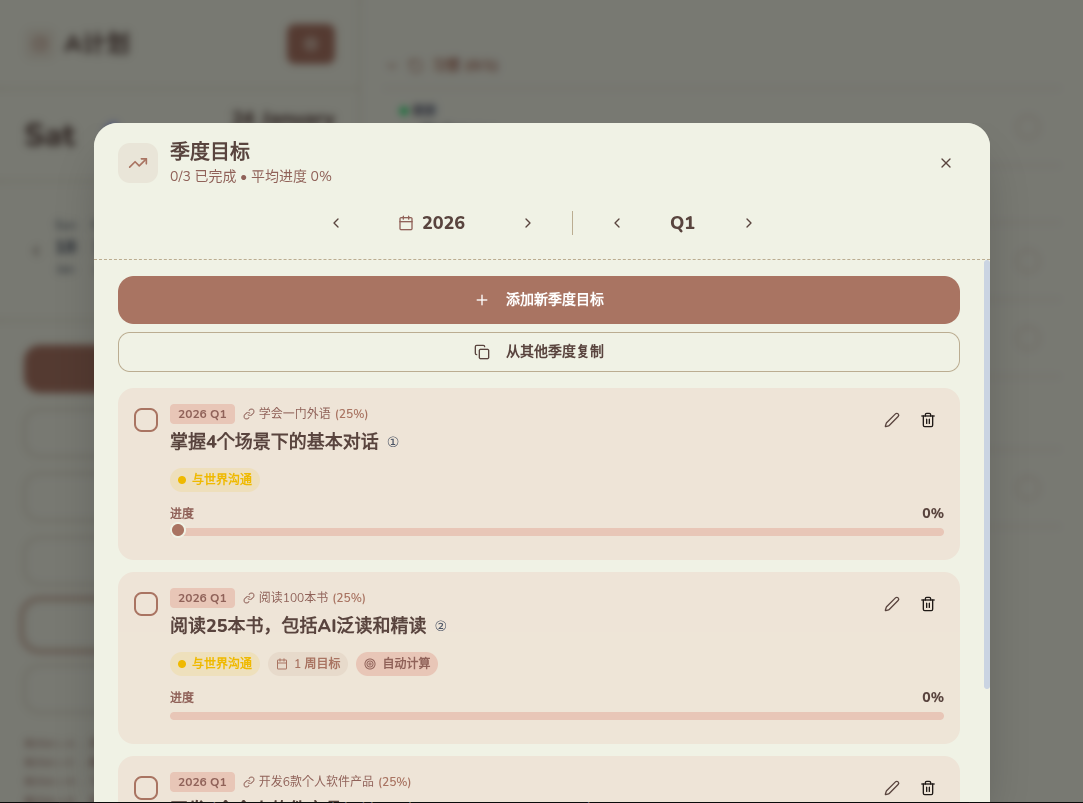Close the 季度目标 dialog
The width and height of the screenshot is (1083, 803).
coord(945,163)
